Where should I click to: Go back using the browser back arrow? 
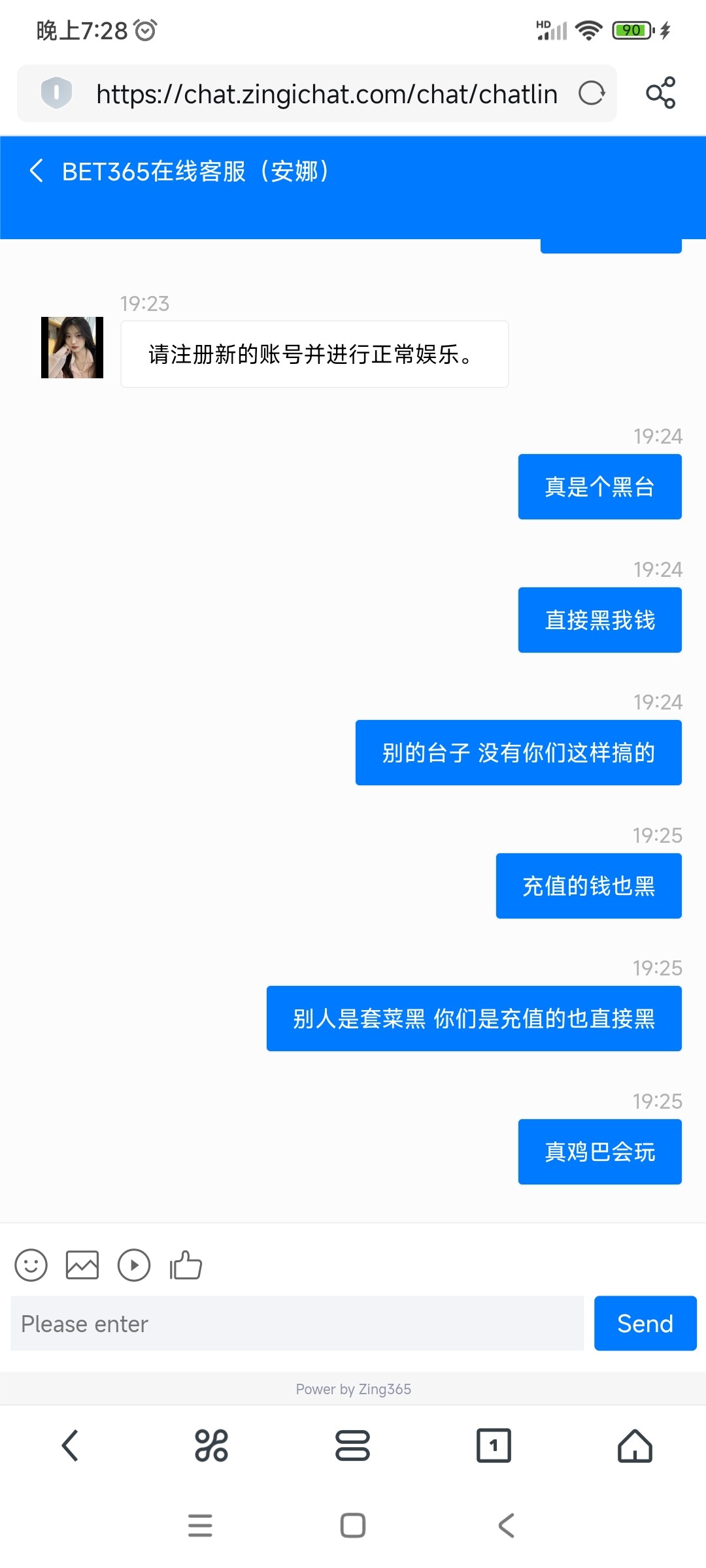tap(70, 1445)
